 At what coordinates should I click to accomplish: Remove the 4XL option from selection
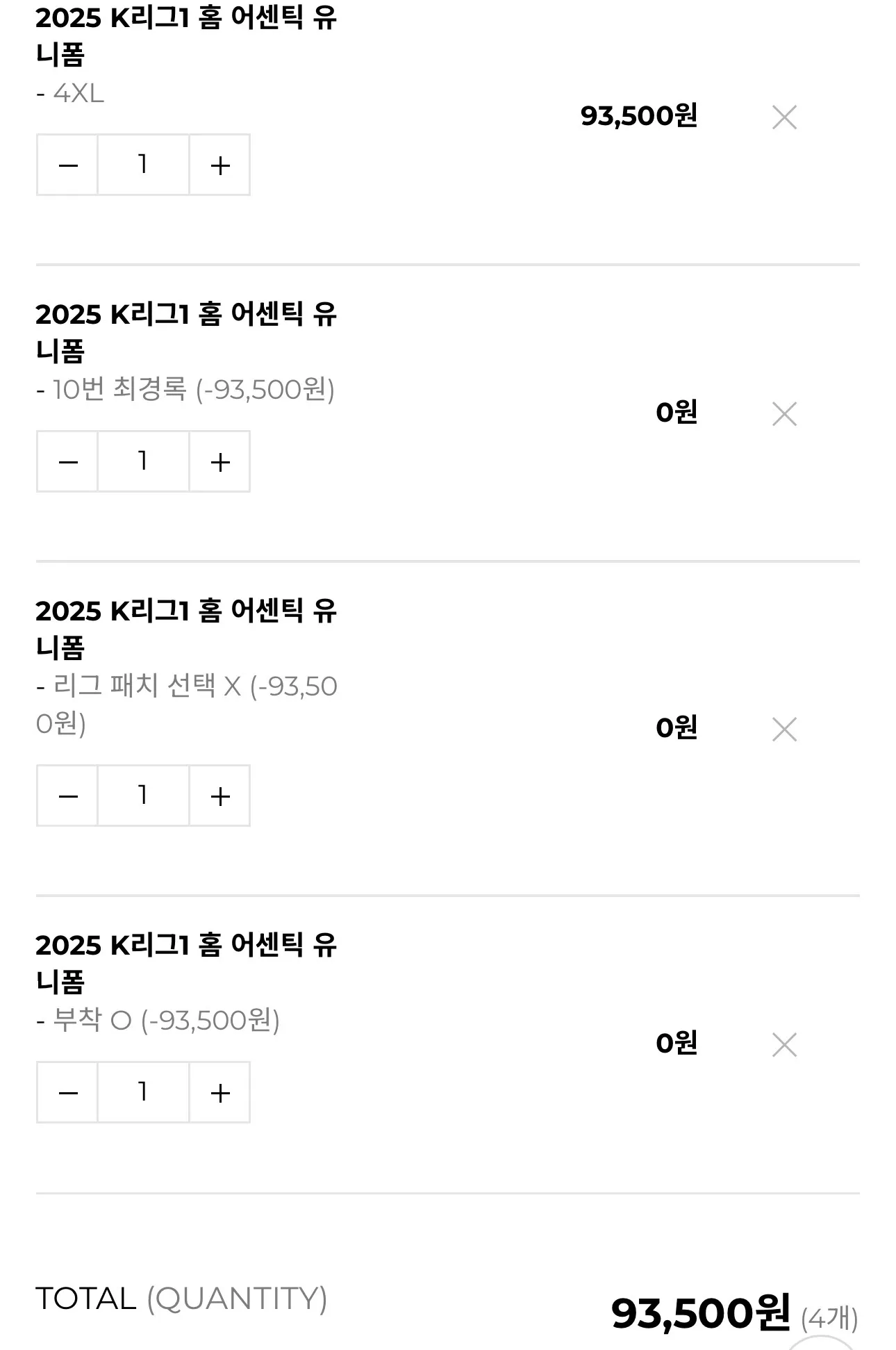click(x=784, y=117)
